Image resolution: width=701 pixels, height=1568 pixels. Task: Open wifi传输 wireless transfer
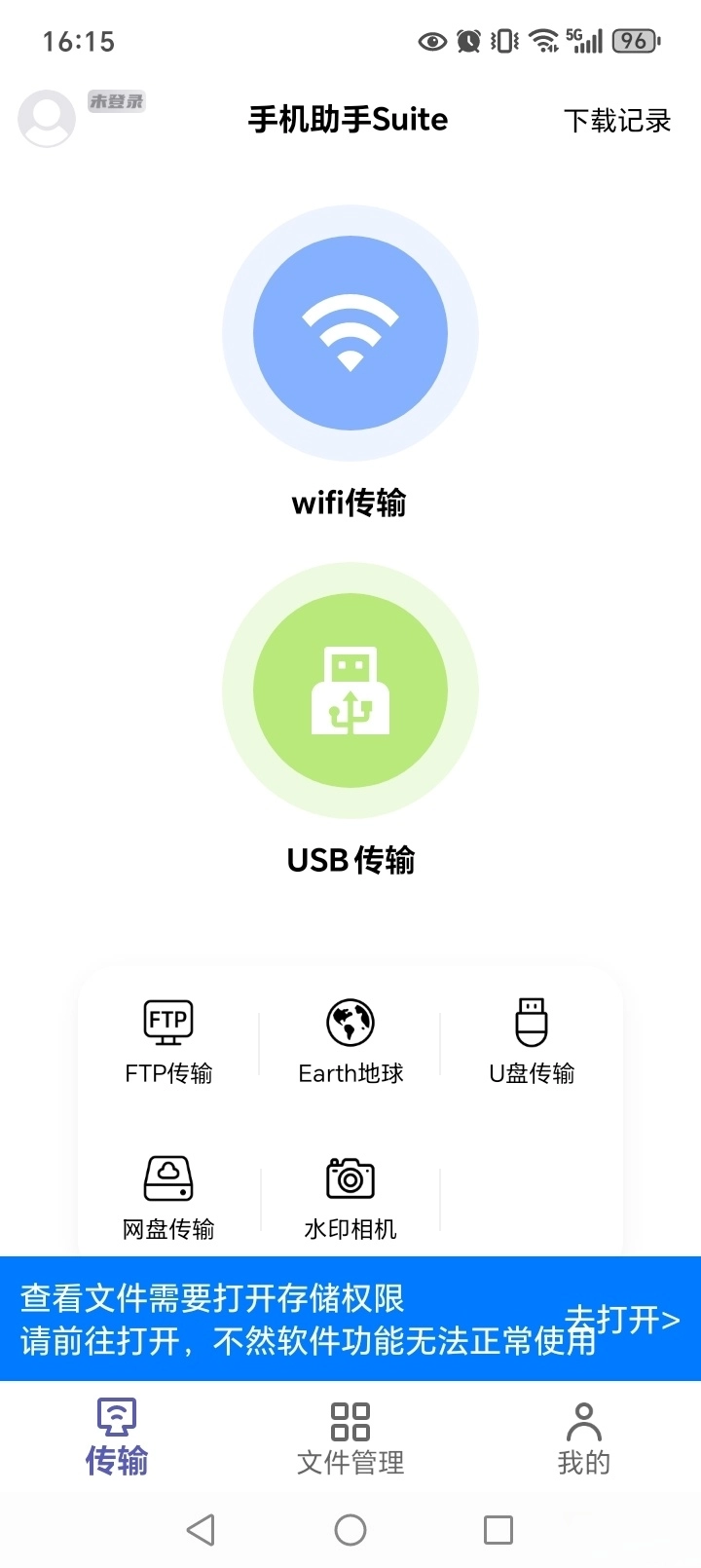click(350, 332)
